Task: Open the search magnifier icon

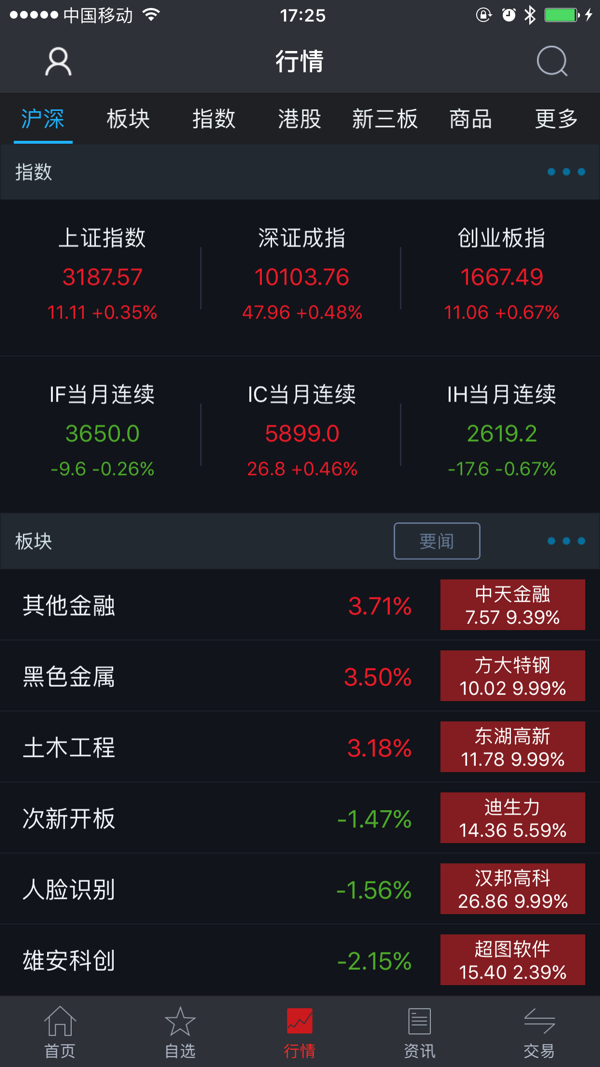Action: pyautogui.click(x=552, y=62)
